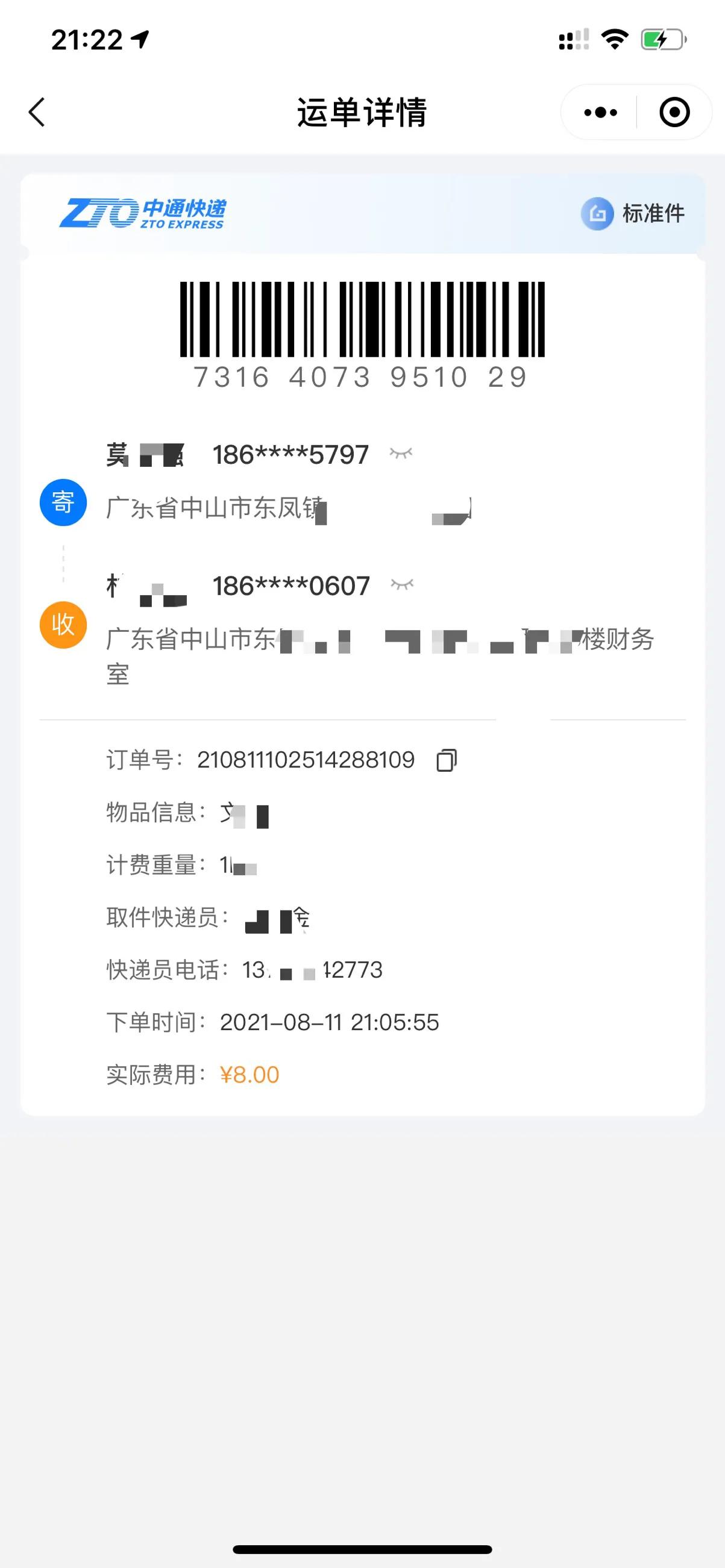Viewport: 725px width, 1568px height.
Task: Reveal the sender phone number 186****5797
Action: pos(402,452)
